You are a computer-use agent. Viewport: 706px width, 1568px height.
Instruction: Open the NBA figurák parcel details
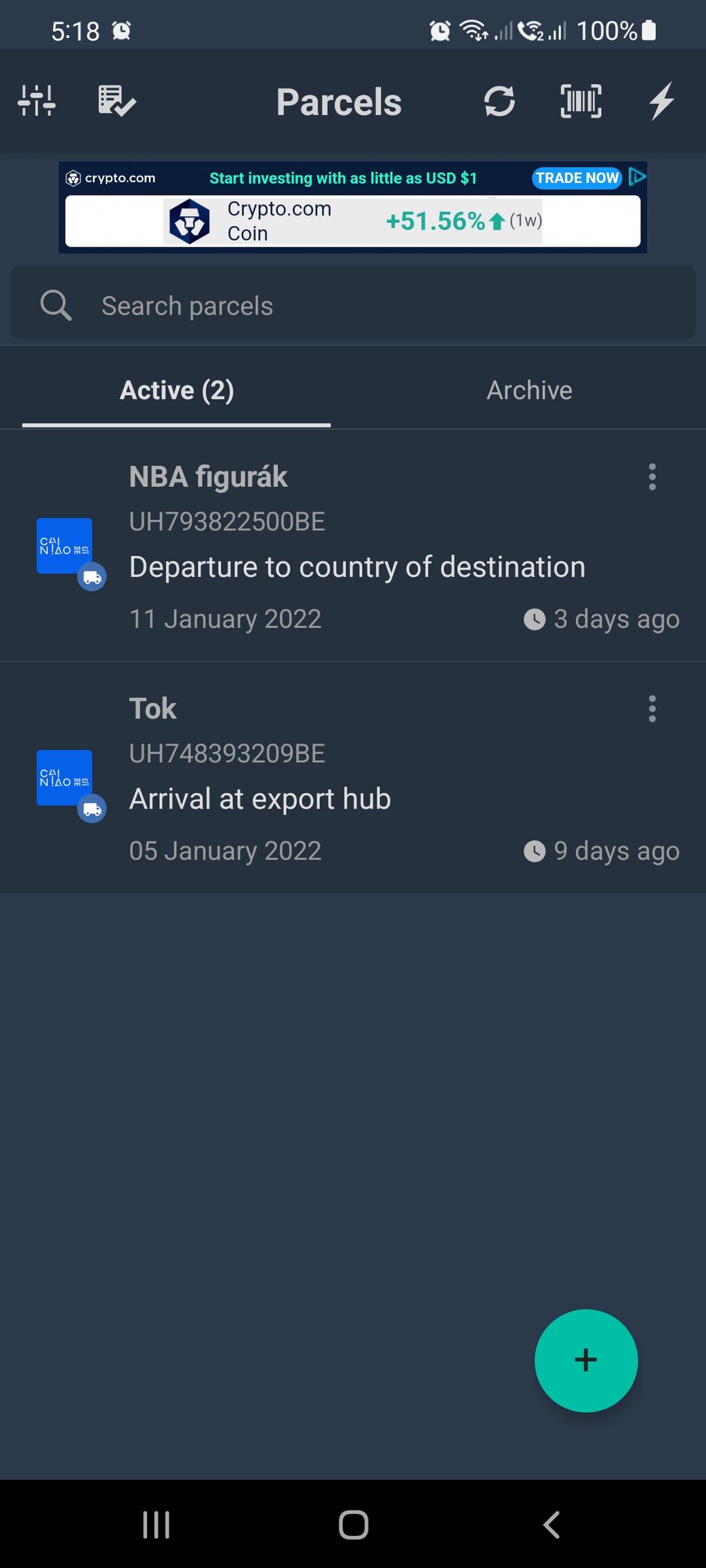coord(353,546)
